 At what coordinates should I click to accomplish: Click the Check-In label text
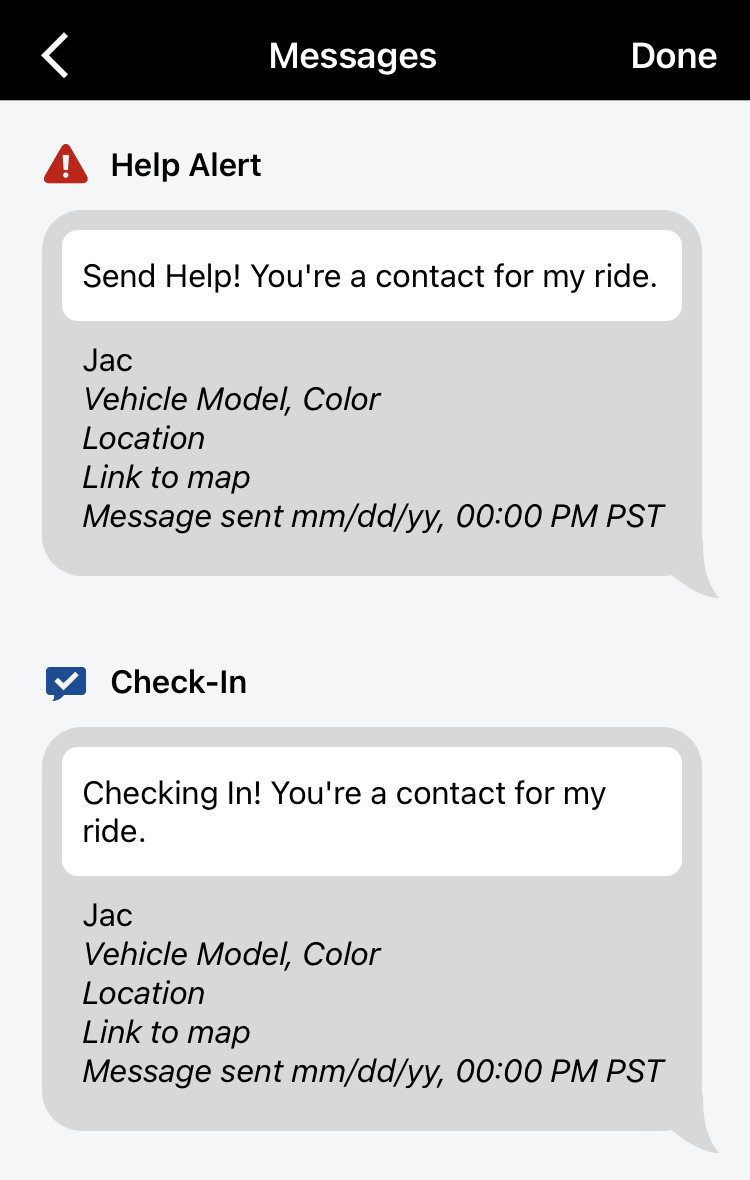177,681
